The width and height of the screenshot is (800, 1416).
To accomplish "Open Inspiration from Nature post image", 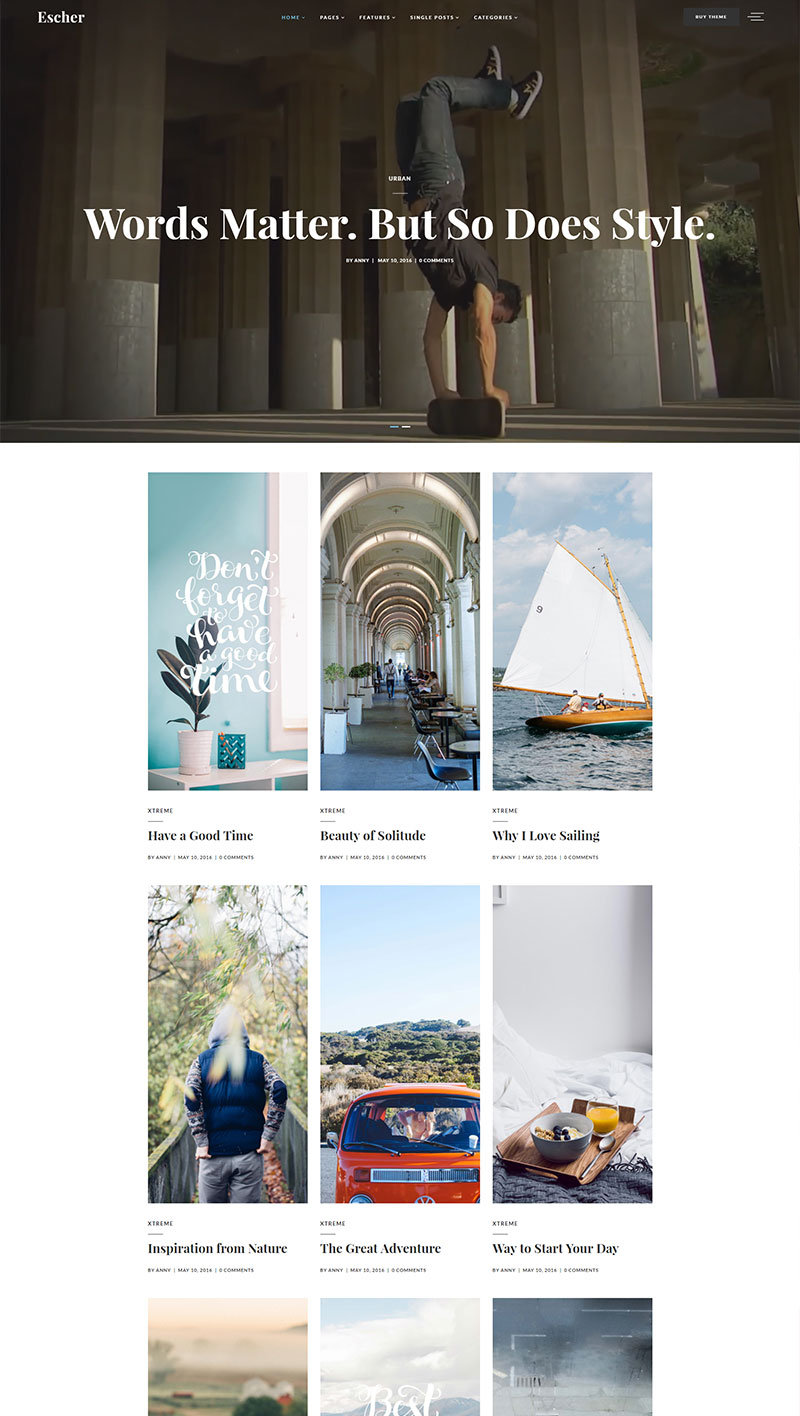I will (x=227, y=1043).
